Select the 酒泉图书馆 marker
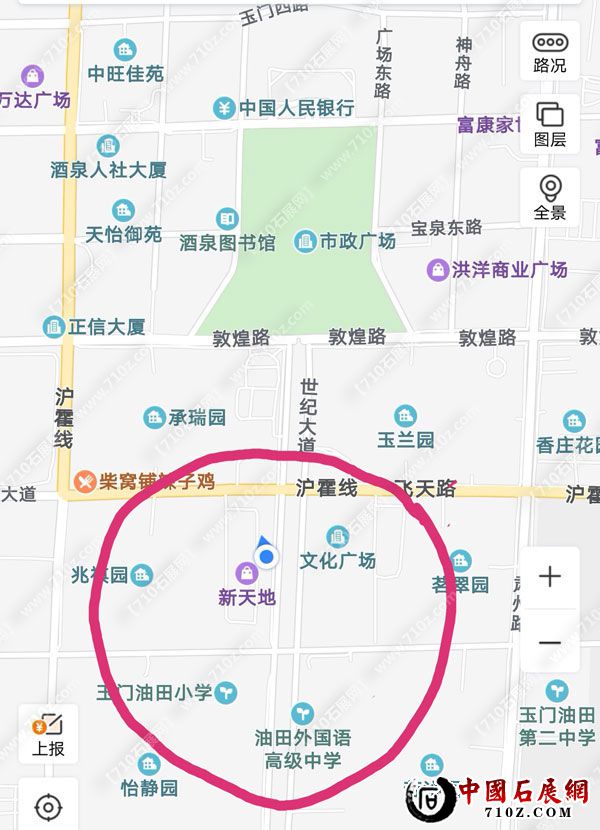Screen dimensions: 600x830 (x=228, y=219)
